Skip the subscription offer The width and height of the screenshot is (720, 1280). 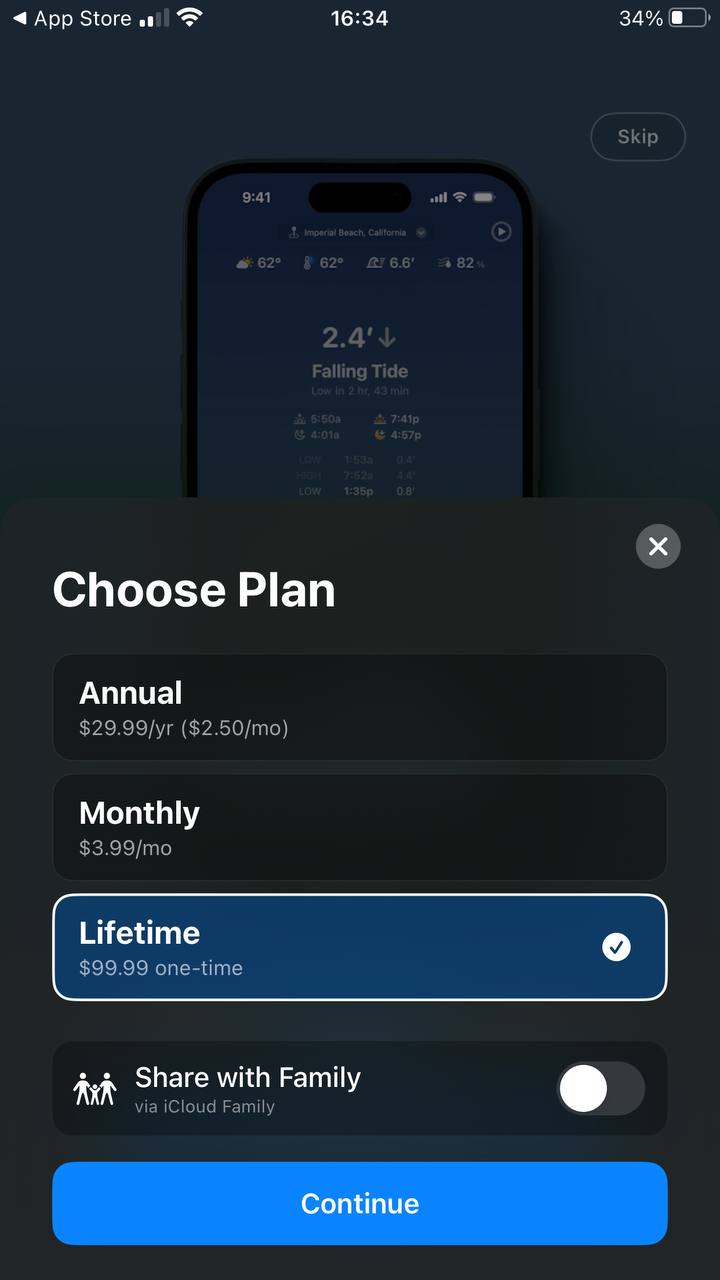(x=638, y=137)
